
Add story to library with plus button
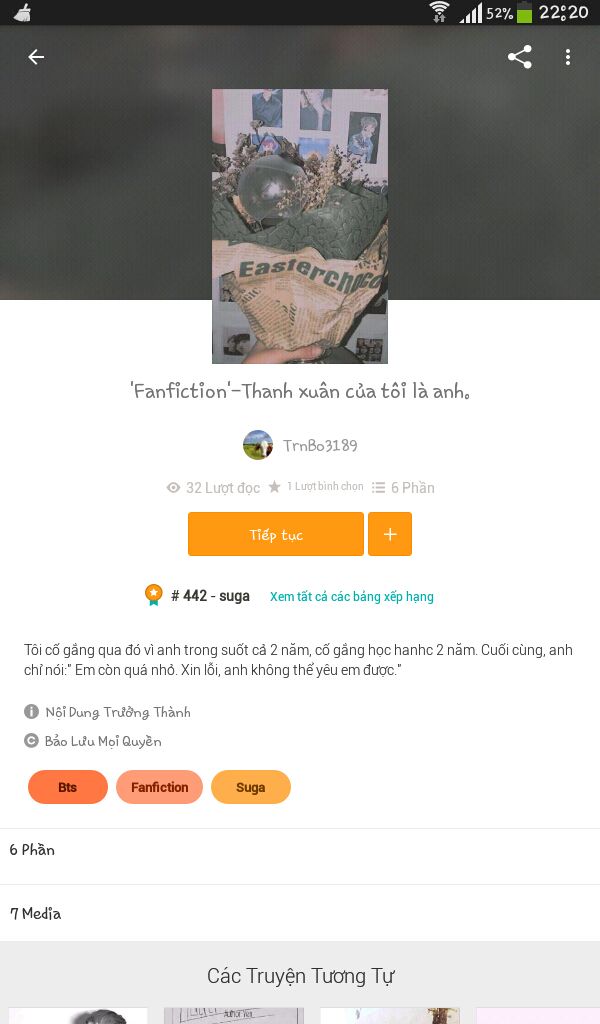390,534
